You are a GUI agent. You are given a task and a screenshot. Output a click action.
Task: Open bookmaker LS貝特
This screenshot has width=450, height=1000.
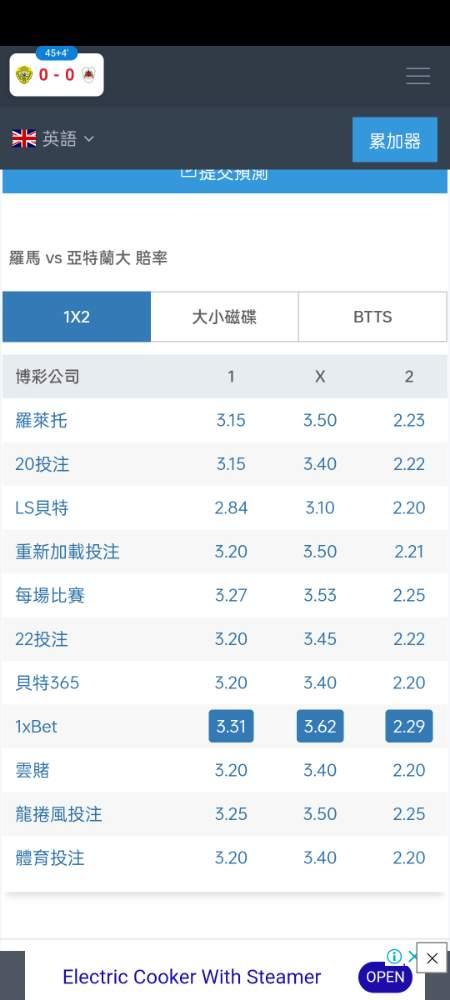[x=41, y=508]
